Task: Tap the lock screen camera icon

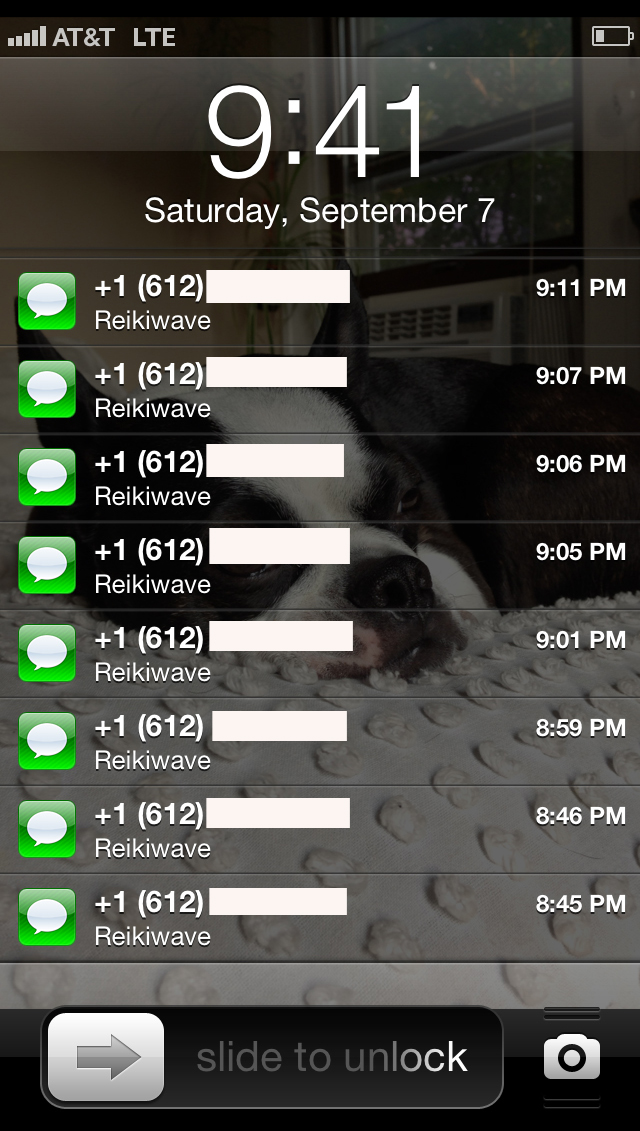Action: coord(572,1057)
